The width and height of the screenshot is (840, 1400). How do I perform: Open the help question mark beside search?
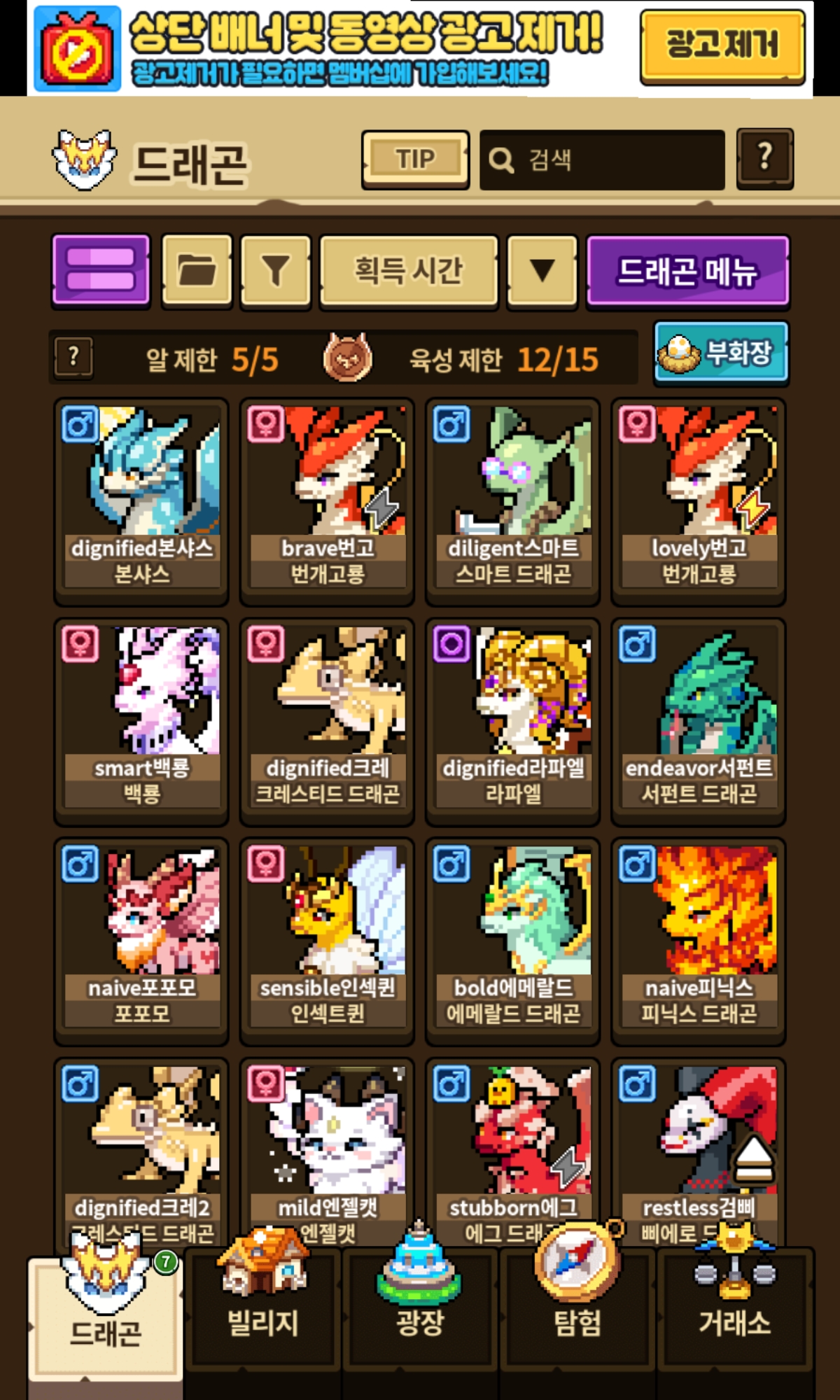pyautogui.click(x=765, y=158)
